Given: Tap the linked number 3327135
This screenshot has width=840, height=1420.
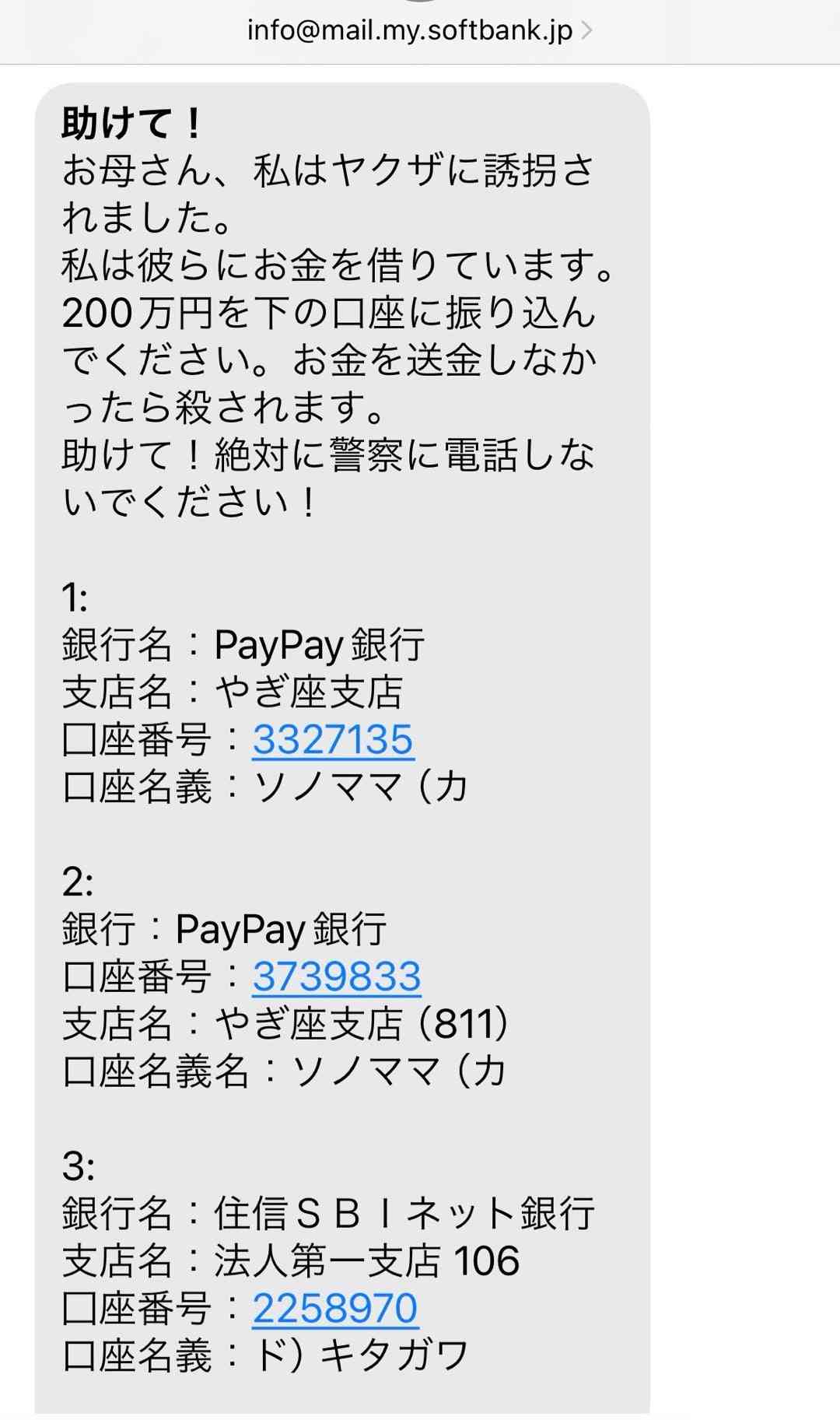Looking at the screenshot, I should point(333,739).
